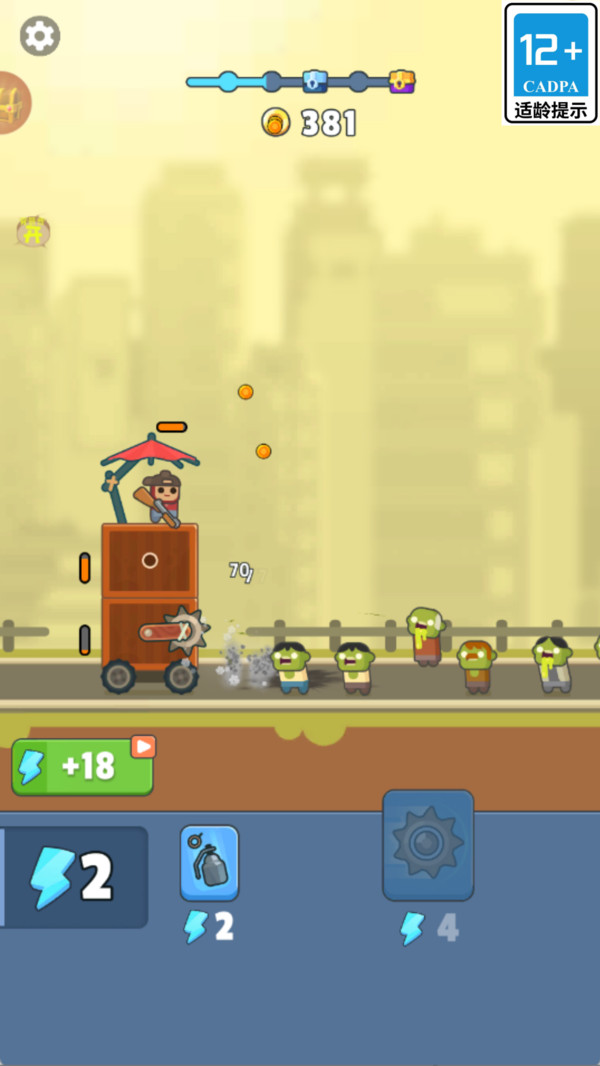This screenshot has width=600, height=1066.
Task: Use the grenade item costing 2 energy
Action: [x=209, y=863]
